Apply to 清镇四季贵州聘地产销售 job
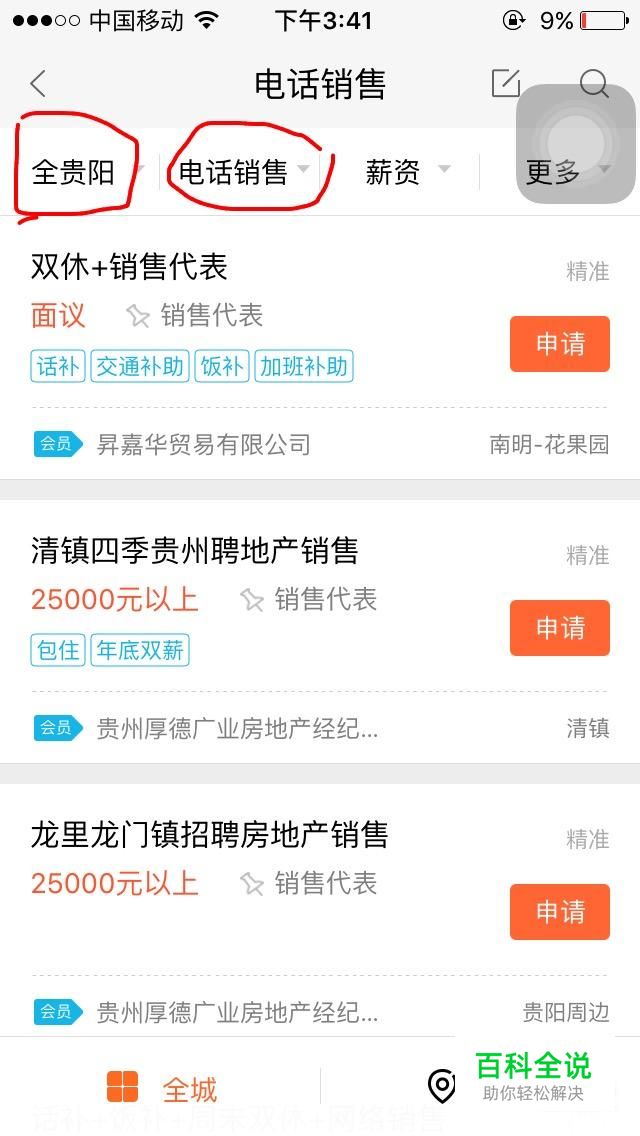 [x=560, y=627]
